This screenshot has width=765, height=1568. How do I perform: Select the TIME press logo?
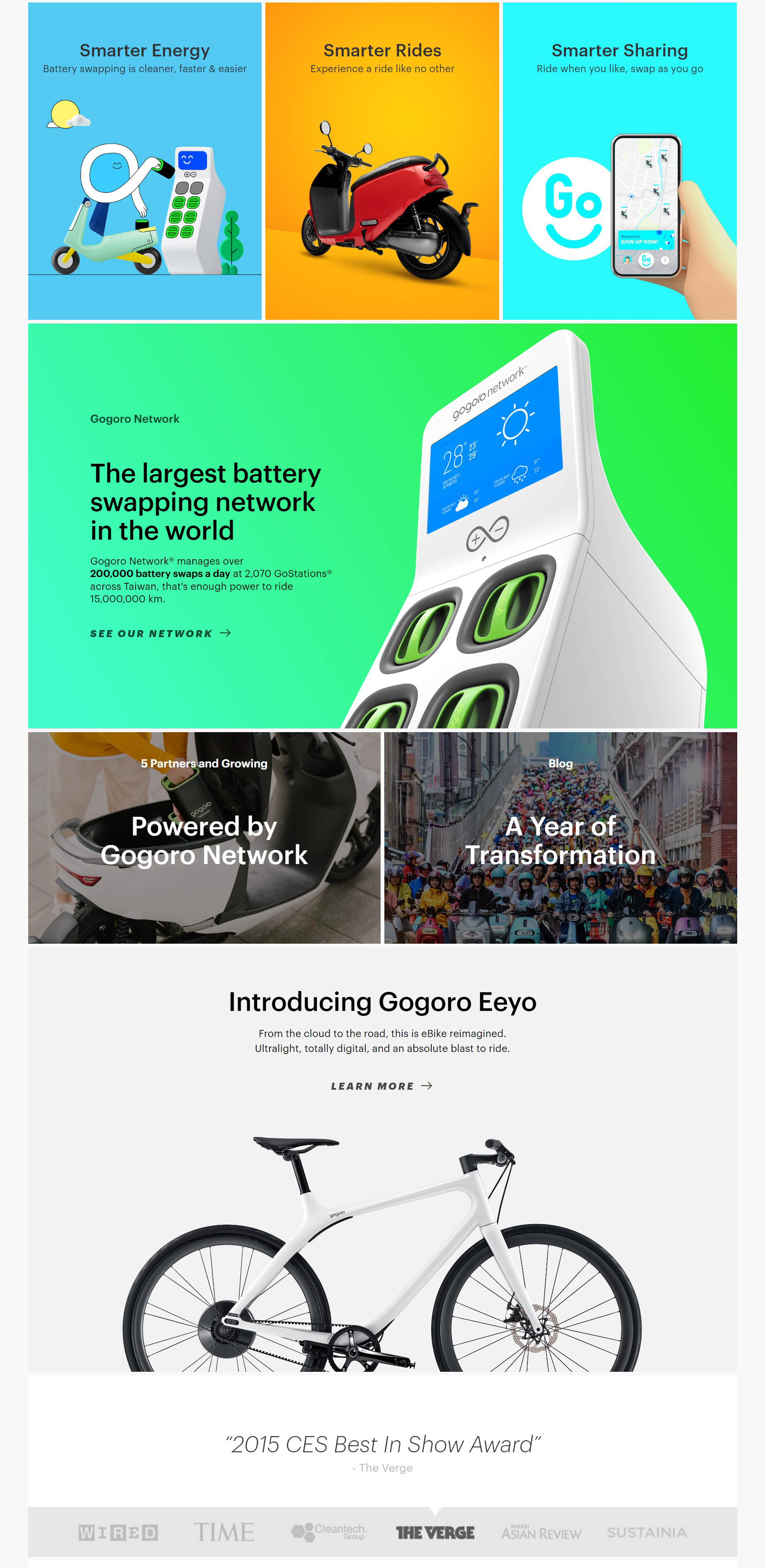(x=223, y=1532)
